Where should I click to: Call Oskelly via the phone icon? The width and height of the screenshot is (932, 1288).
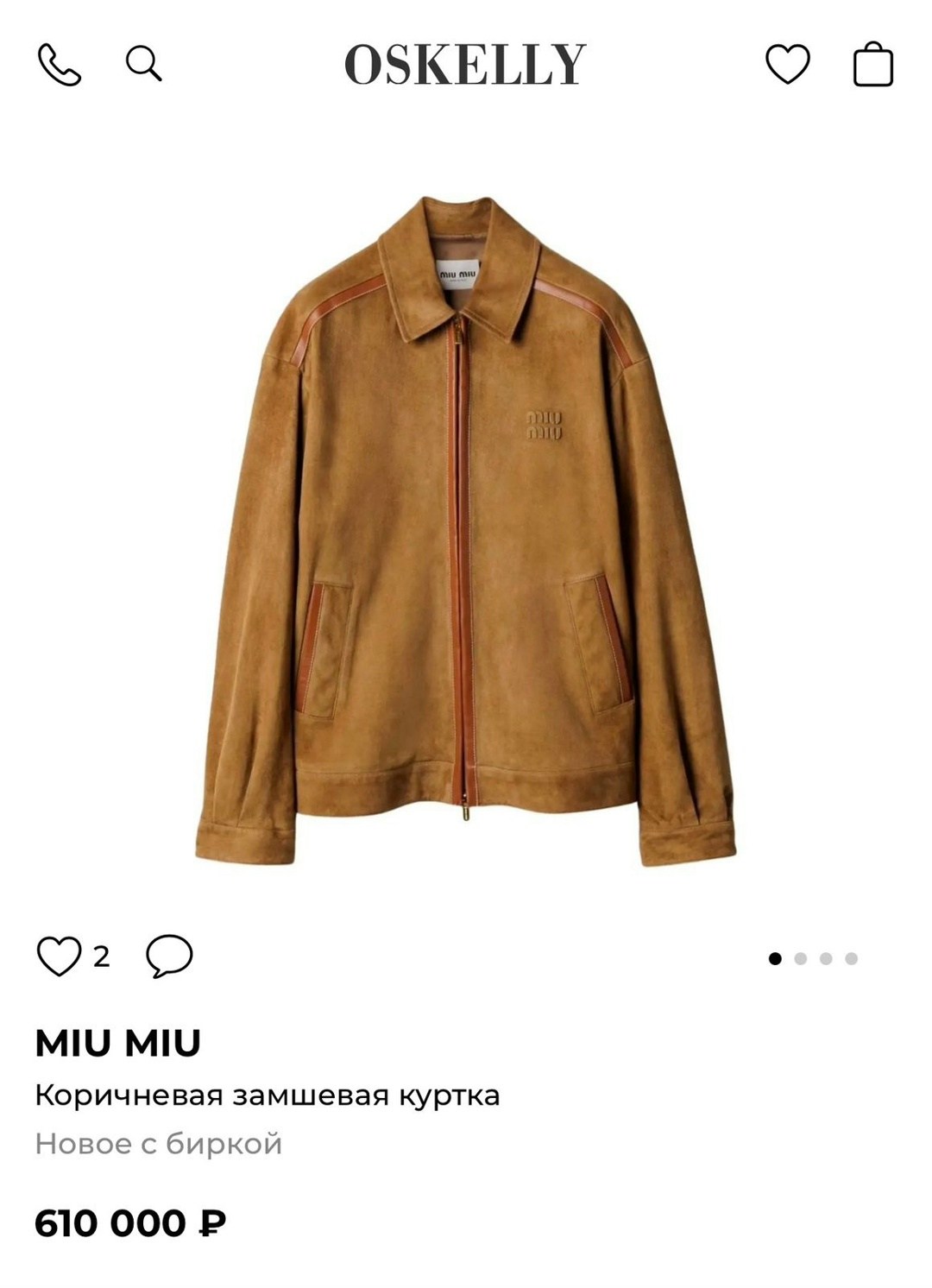click(x=60, y=65)
